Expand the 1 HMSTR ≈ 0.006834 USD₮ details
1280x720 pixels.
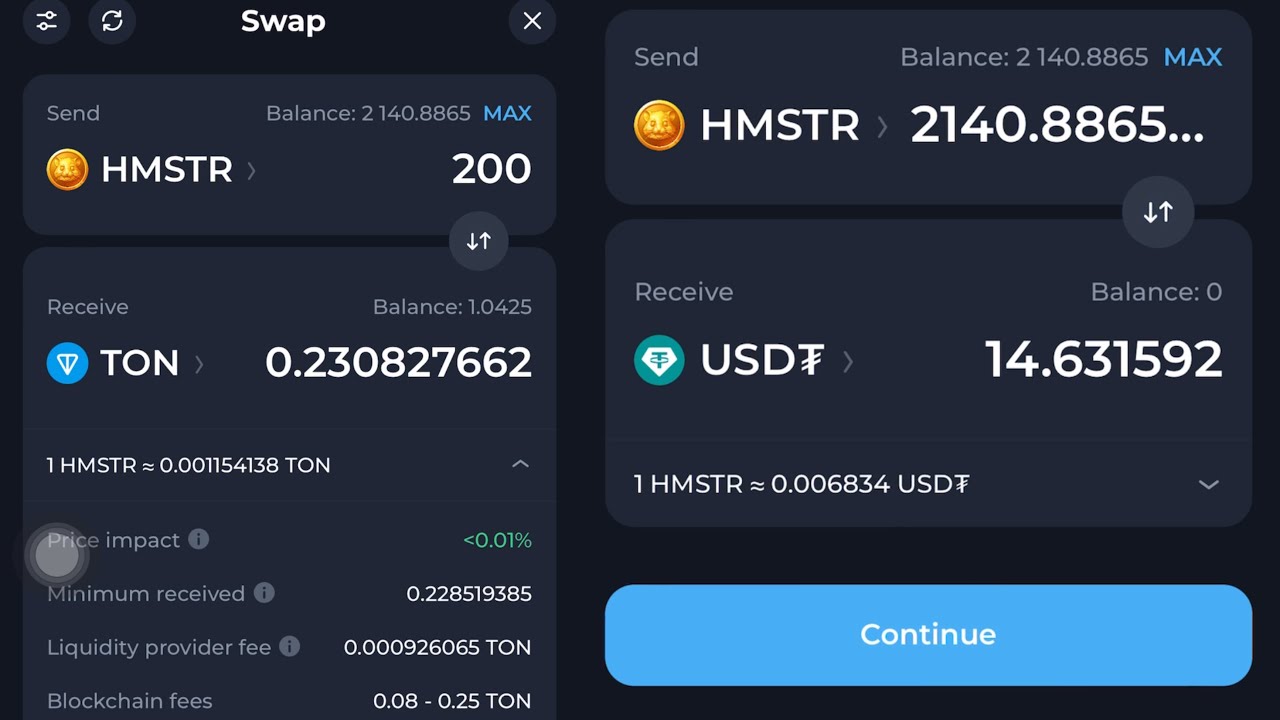click(x=1208, y=484)
